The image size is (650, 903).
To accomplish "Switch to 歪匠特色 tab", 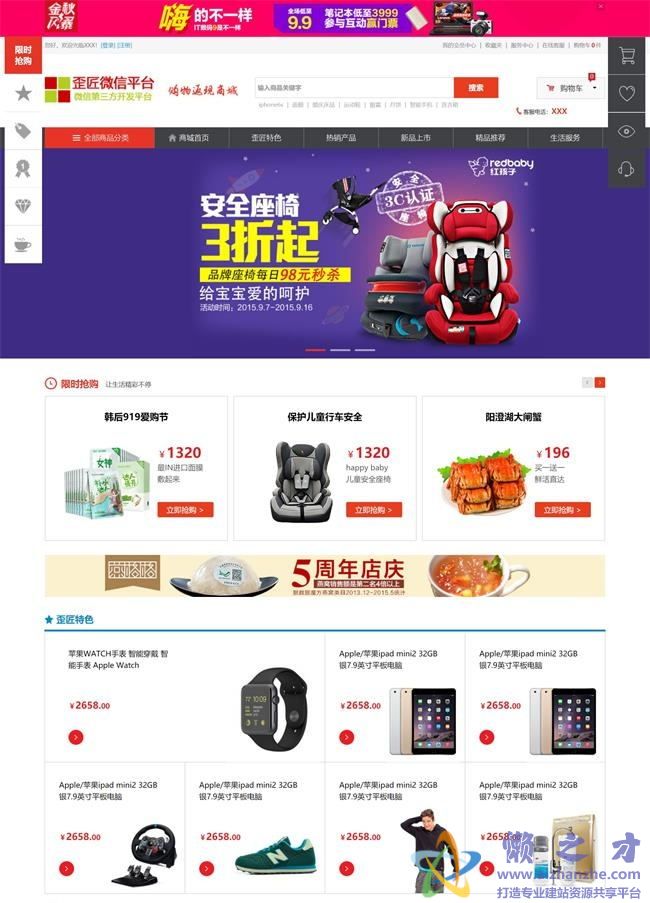I will click(266, 138).
